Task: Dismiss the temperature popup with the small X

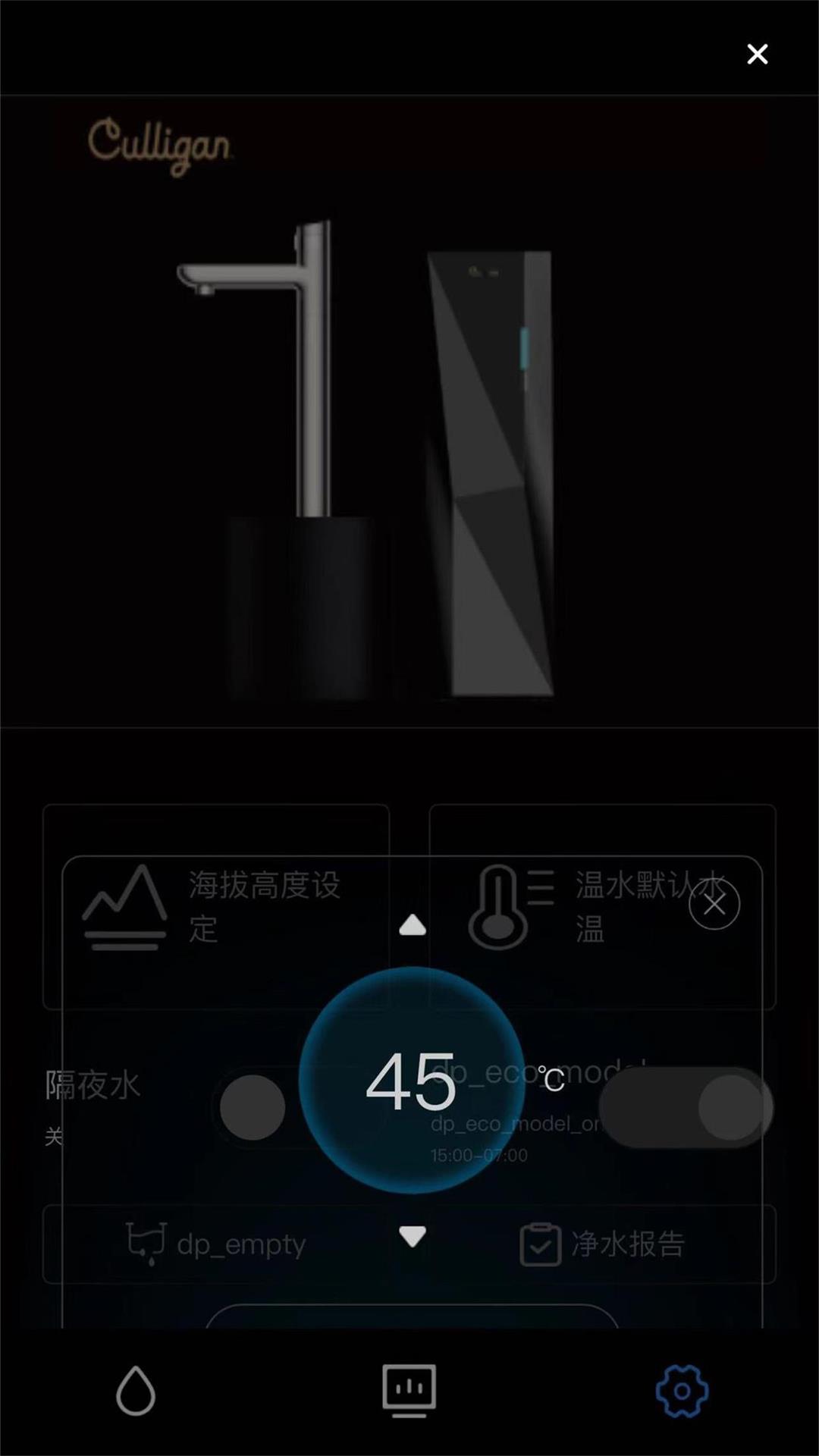Action: click(x=714, y=904)
